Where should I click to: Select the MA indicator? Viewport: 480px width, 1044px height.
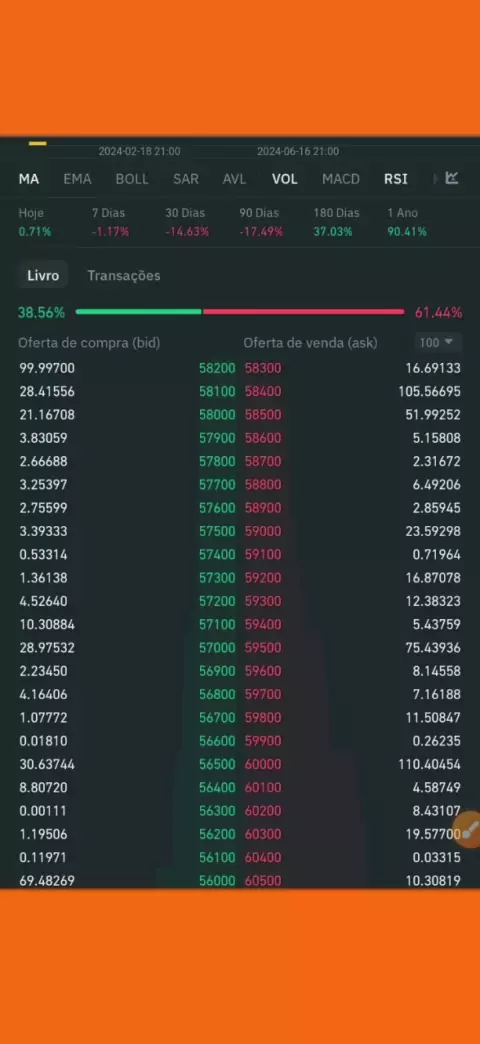[29, 179]
